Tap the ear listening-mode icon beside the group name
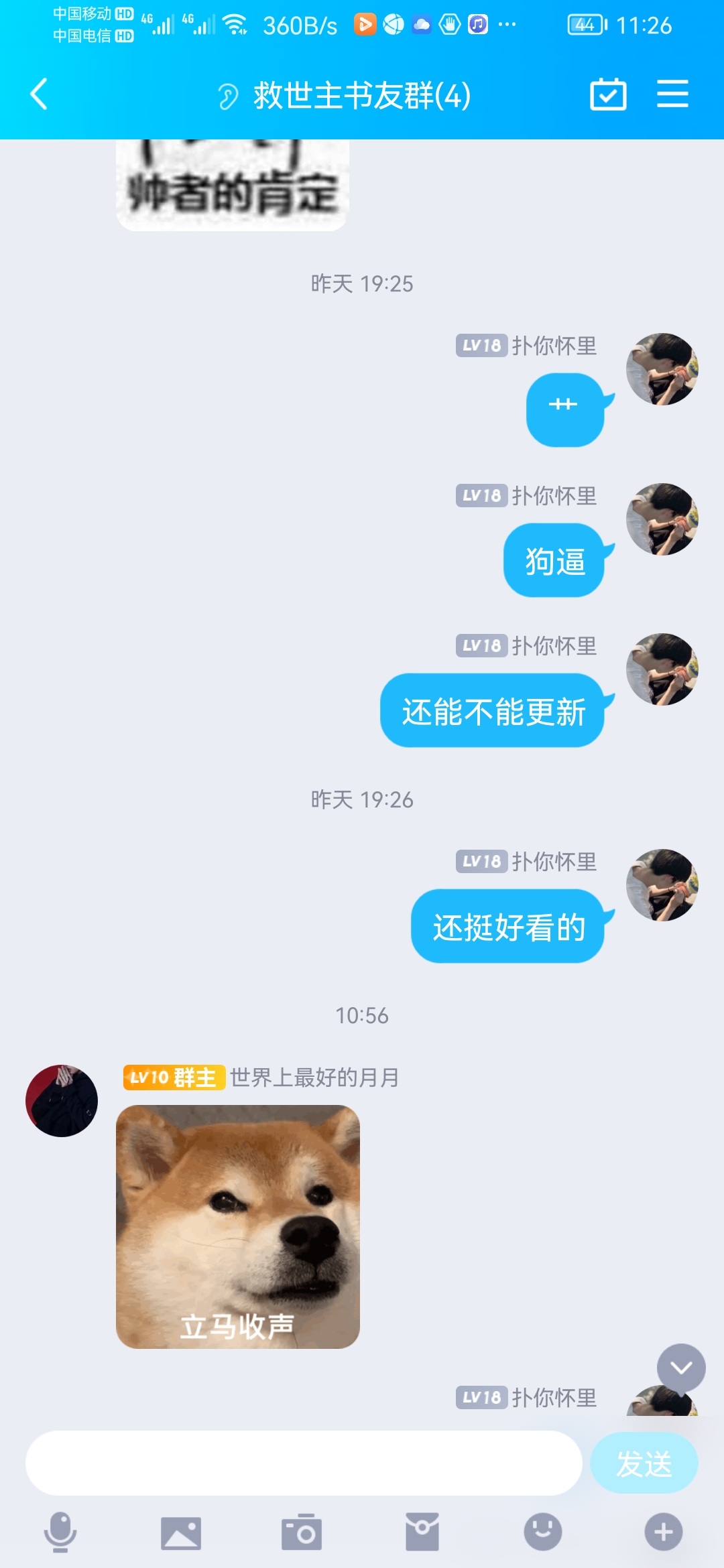The width and height of the screenshot is (724, 1568). [228, 96]
